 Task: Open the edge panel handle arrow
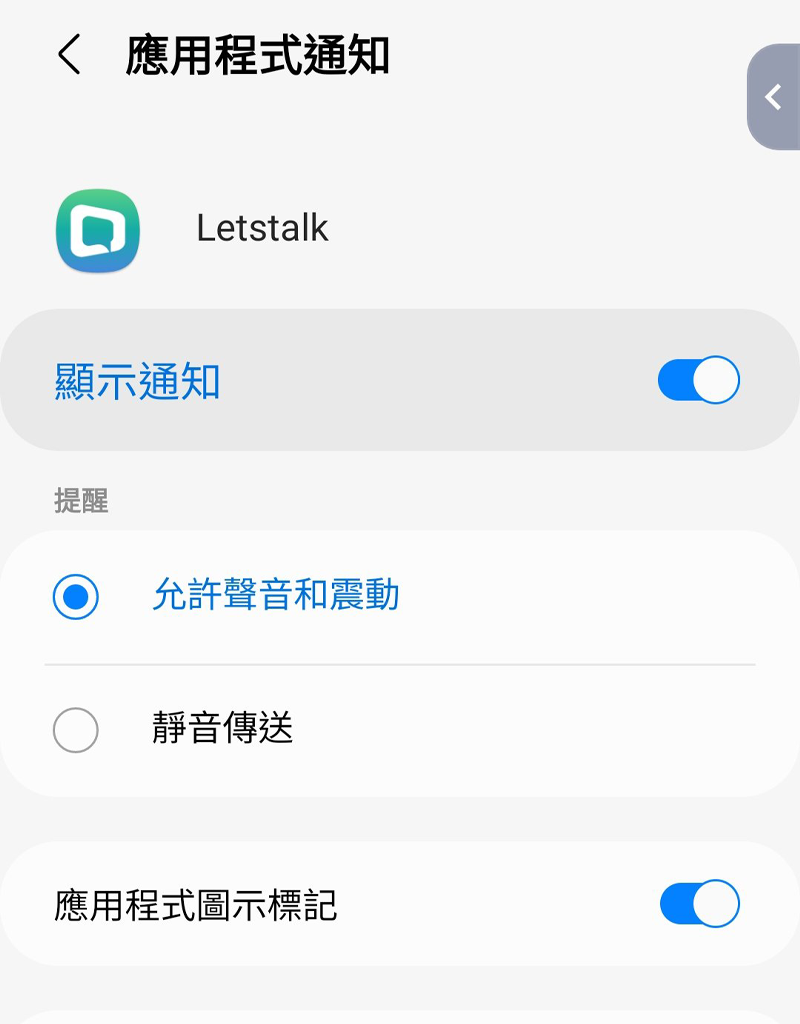coord(773,97)
